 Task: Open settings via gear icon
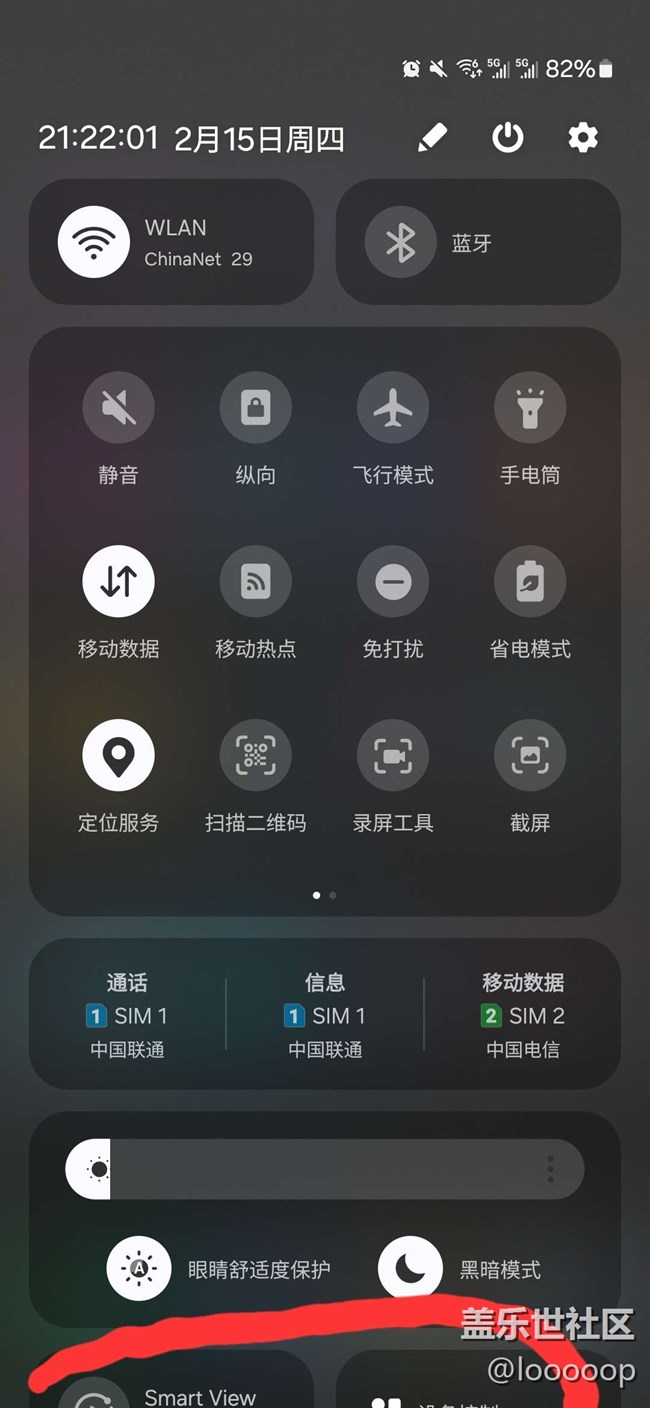tap(583, 137)
